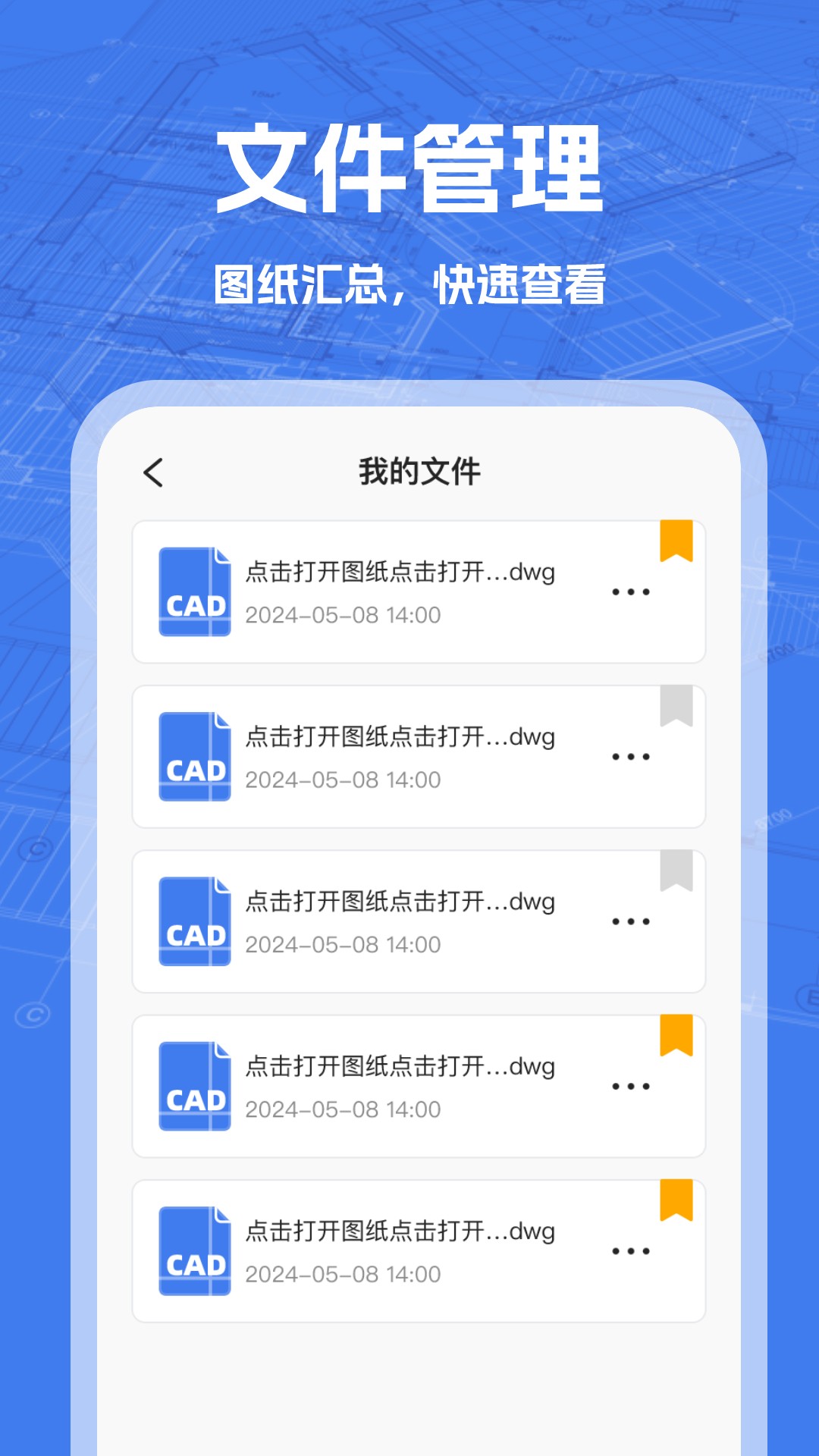This screenshot has height=1456, width=819.
Task: Click the CAD icon on the second file
Action: pos(194,757)
